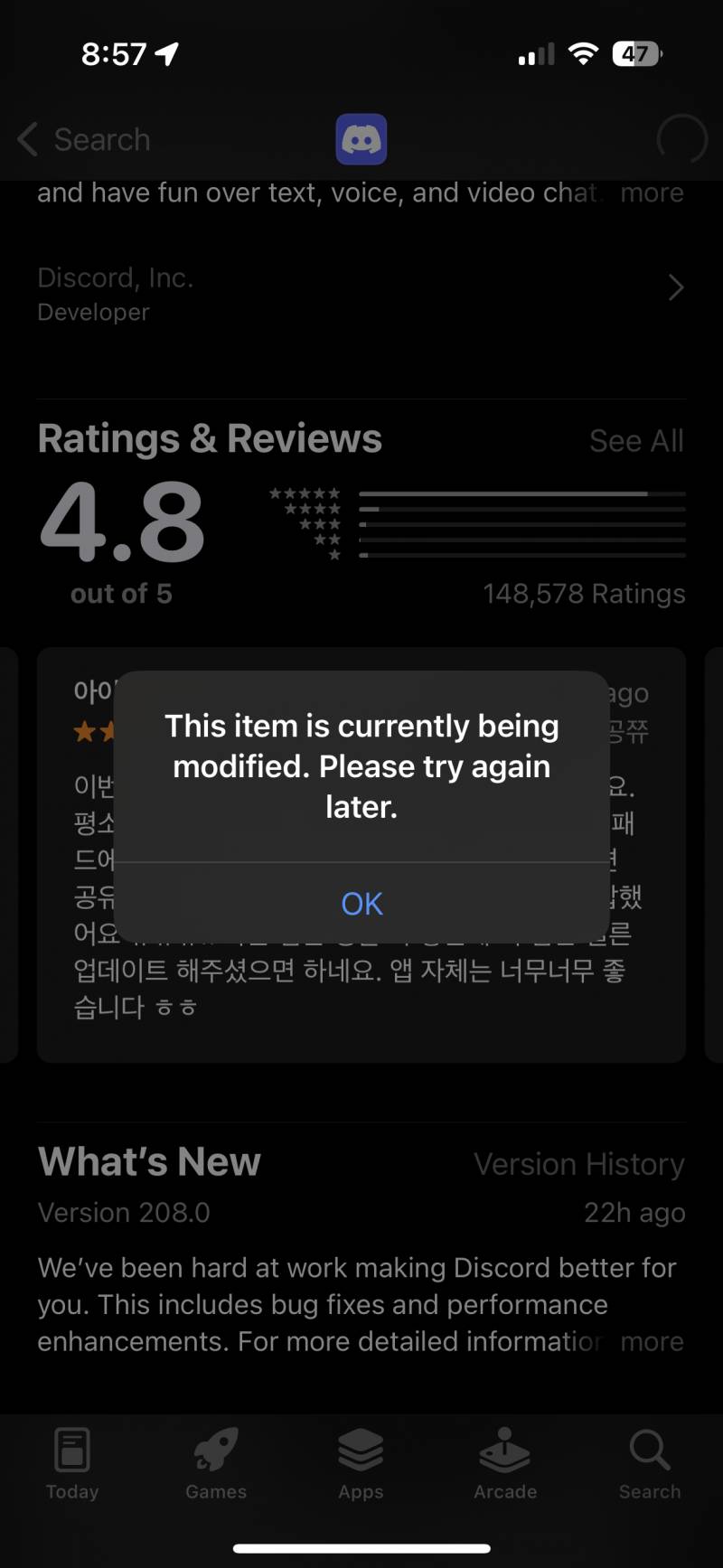The width and height of the screenshot is (723, 1568).
Task: Expand the truncated app description with more
Action: click(652, 192)
